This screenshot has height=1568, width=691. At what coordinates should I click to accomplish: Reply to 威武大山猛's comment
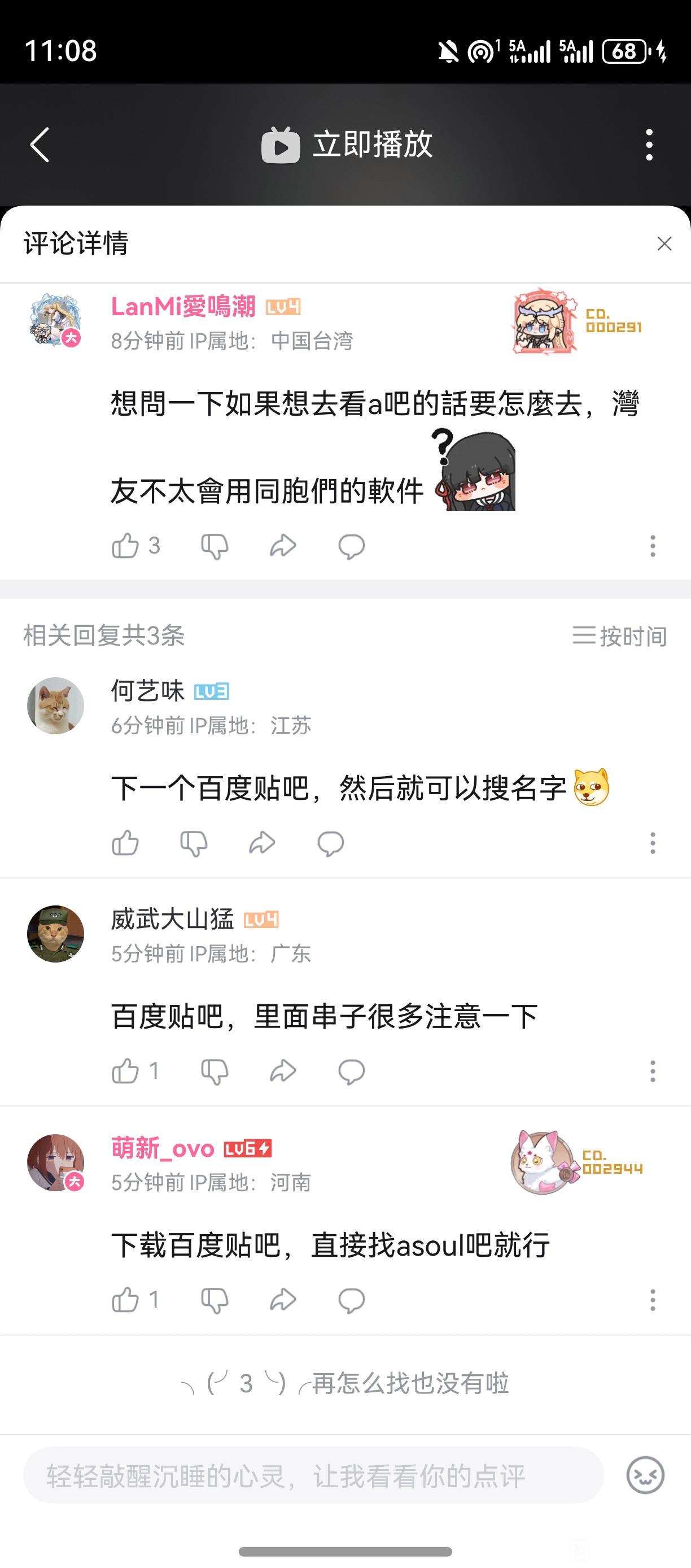point(351,1072)
